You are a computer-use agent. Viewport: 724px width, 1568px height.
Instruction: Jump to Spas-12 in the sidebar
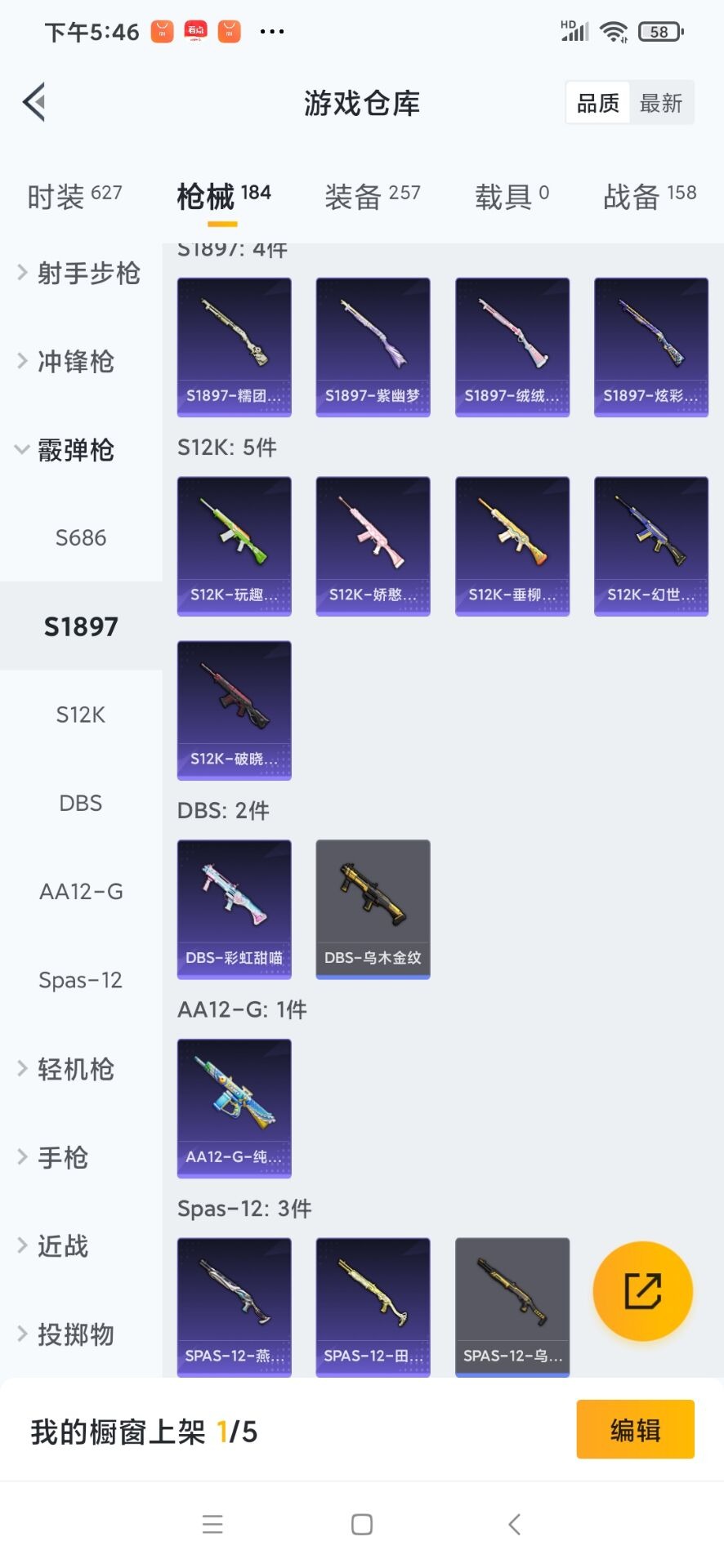click(80, 980)
